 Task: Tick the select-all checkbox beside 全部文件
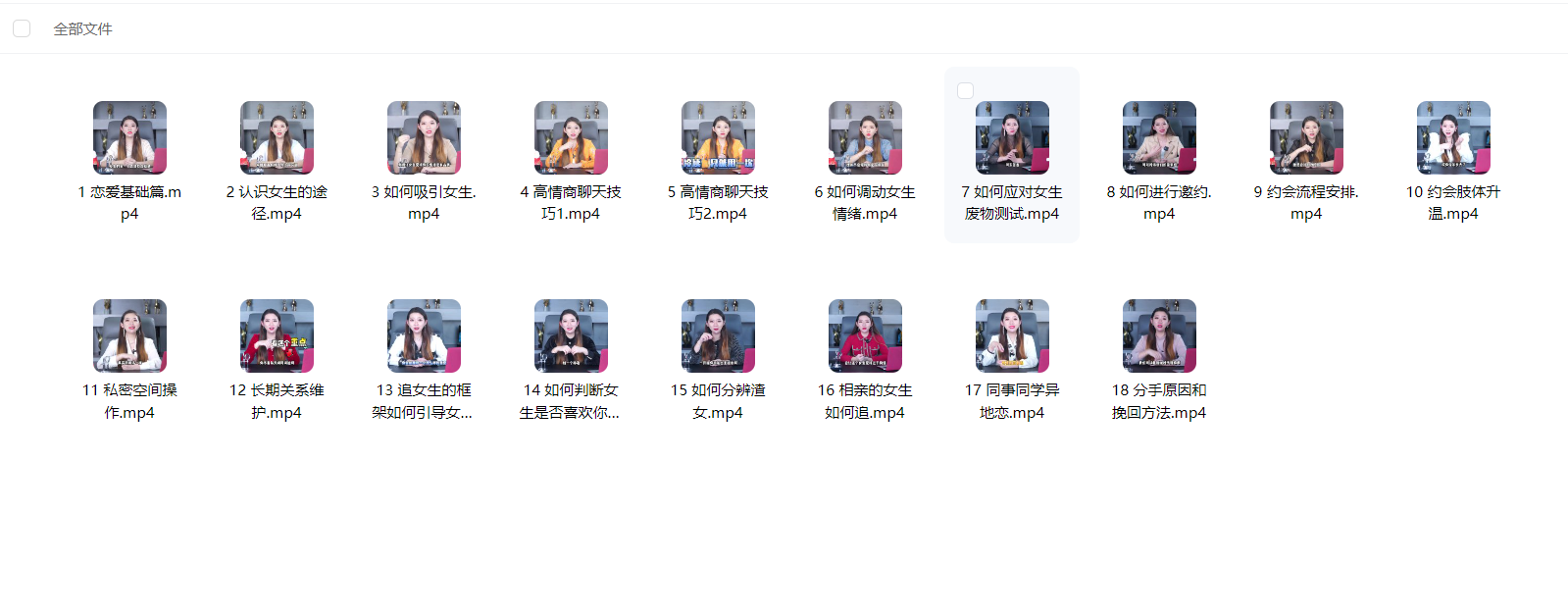coord(22,28)
